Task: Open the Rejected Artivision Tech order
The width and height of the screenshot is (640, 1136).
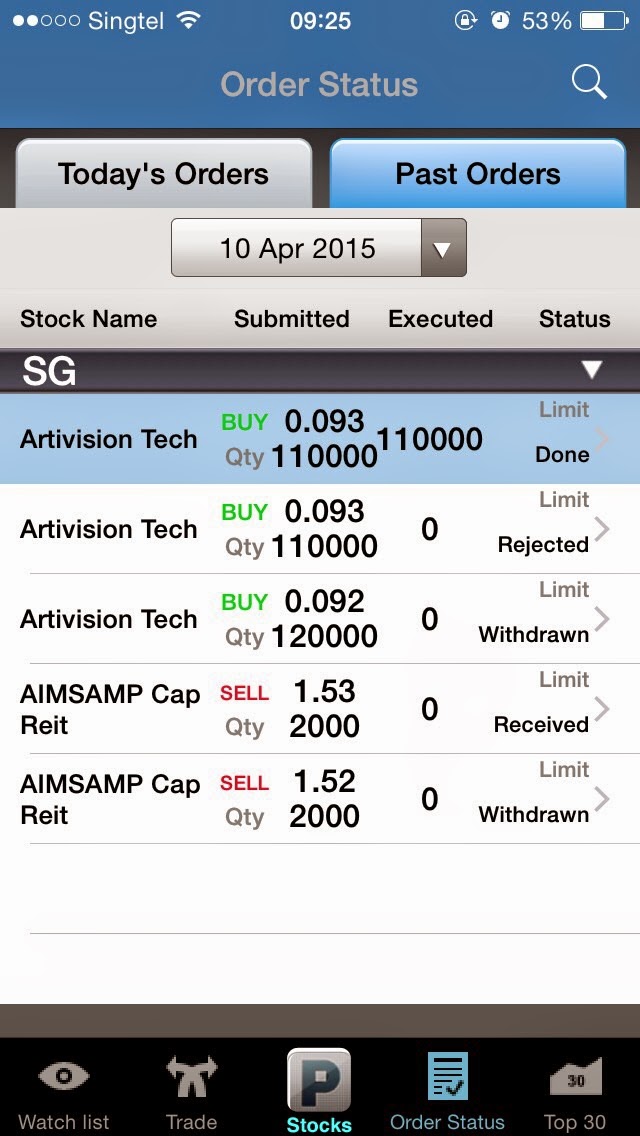Action: (x=320, y=529)
